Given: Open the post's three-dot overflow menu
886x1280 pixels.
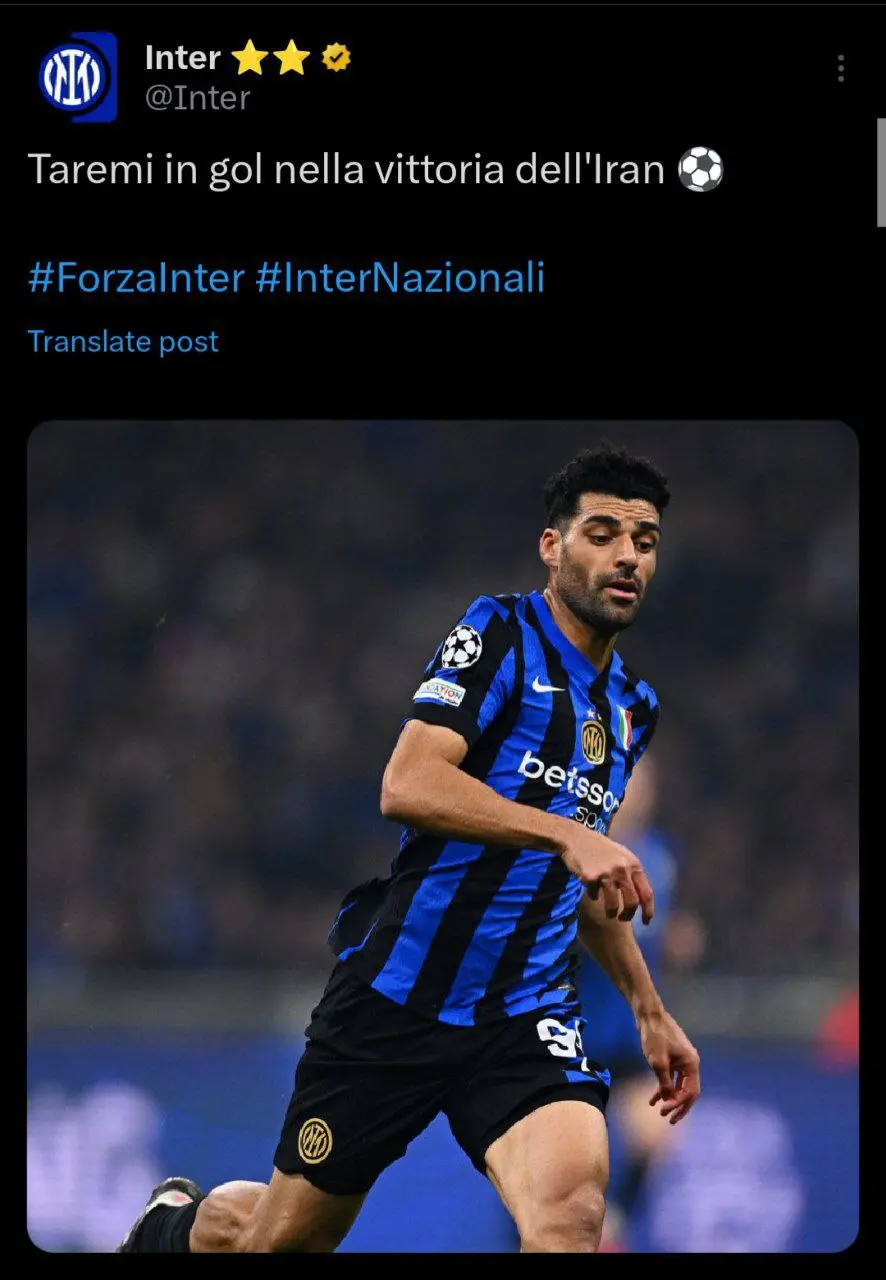Looking at the screenshot, I should (x=840, y=68).
